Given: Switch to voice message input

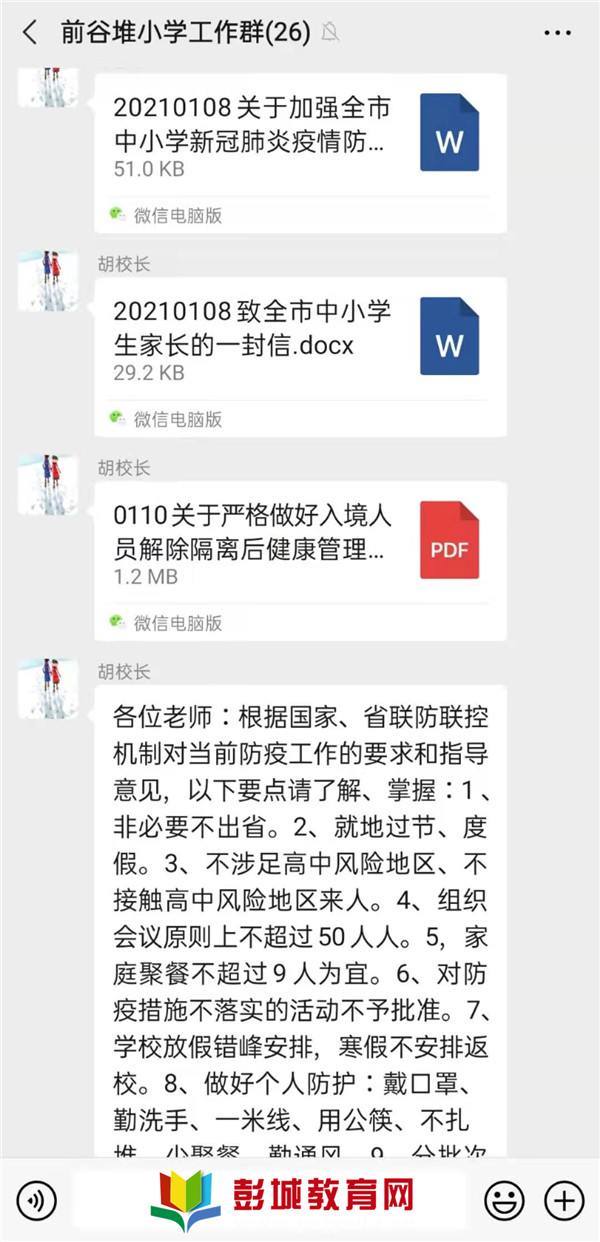Looking at the screenshot, I should coord(36,1198).
